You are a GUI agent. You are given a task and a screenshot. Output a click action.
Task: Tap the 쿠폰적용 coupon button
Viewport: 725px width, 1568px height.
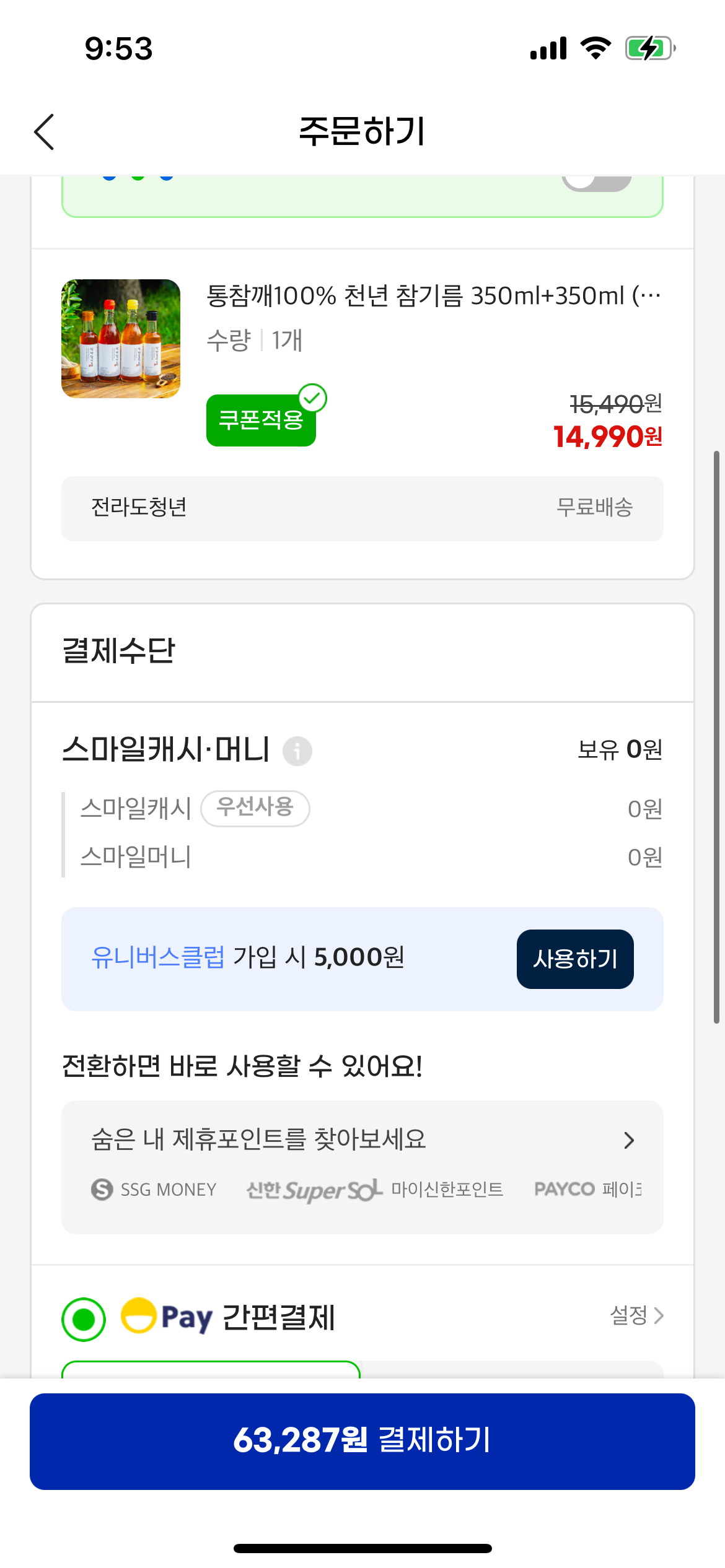[x=261, y=420]
